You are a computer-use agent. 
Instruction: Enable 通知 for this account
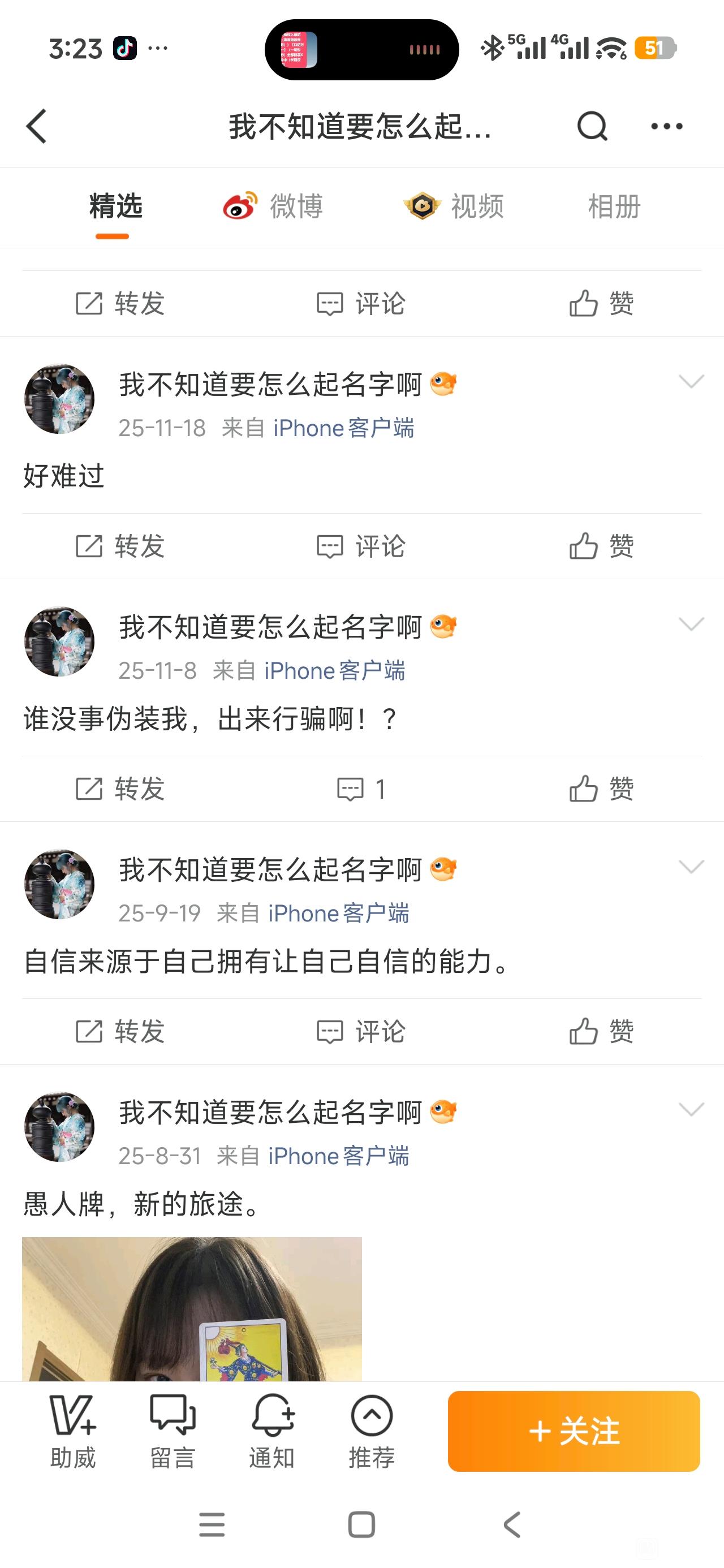click(x=272, y=1432)
